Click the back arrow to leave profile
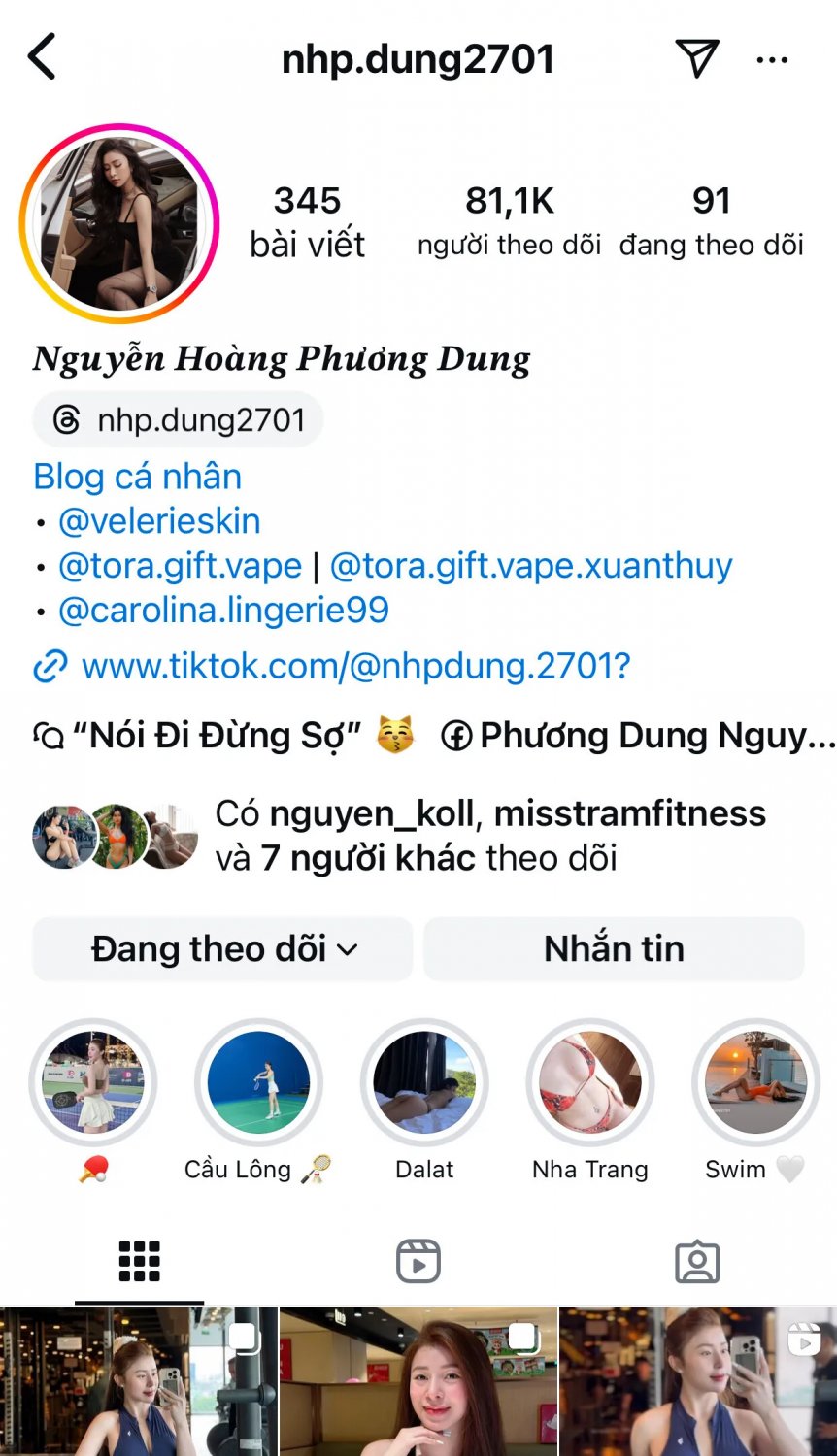 pos(41,56)
